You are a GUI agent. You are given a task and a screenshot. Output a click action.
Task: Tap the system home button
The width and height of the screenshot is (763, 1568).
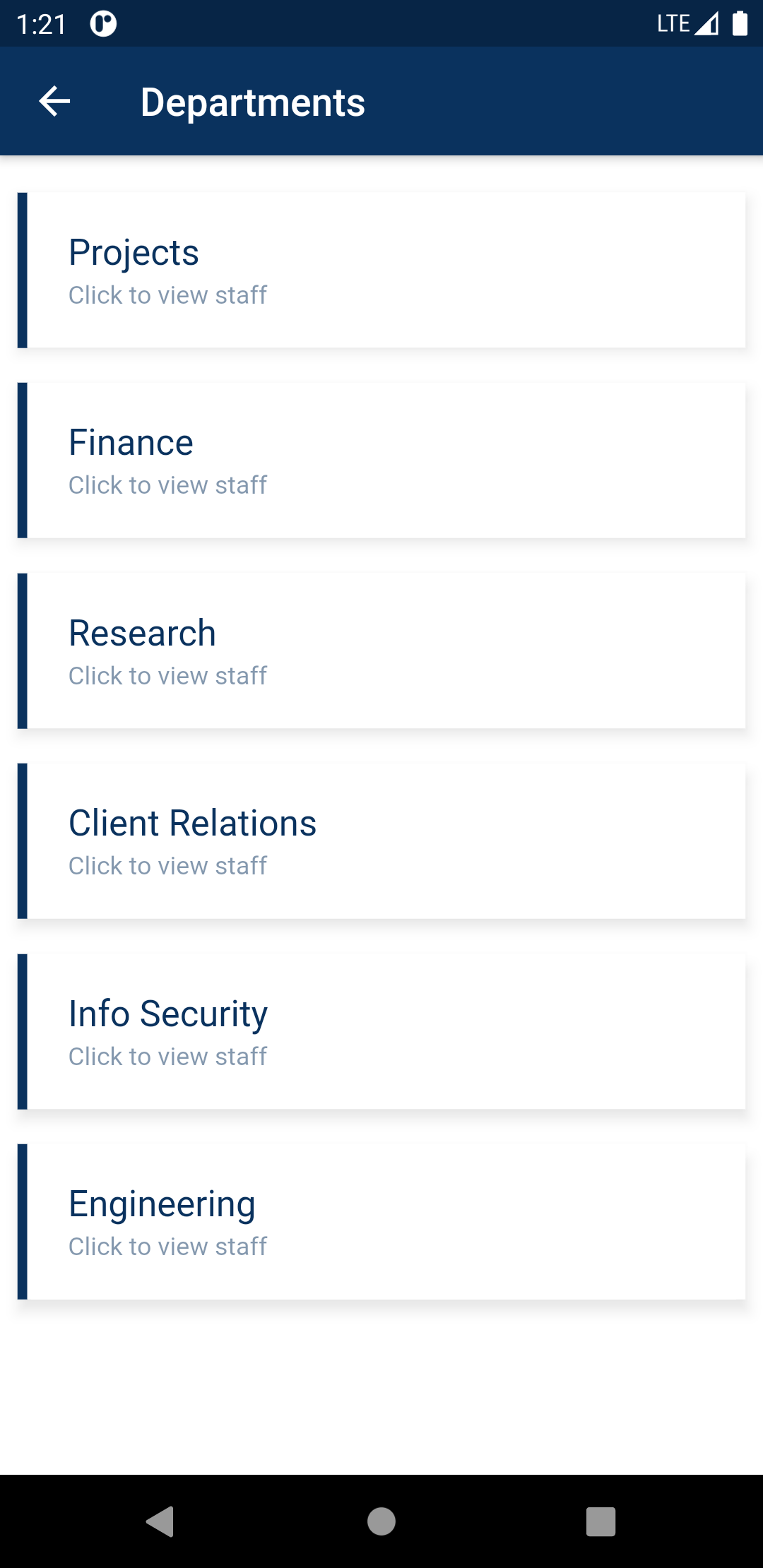[x=381, y=1521]
